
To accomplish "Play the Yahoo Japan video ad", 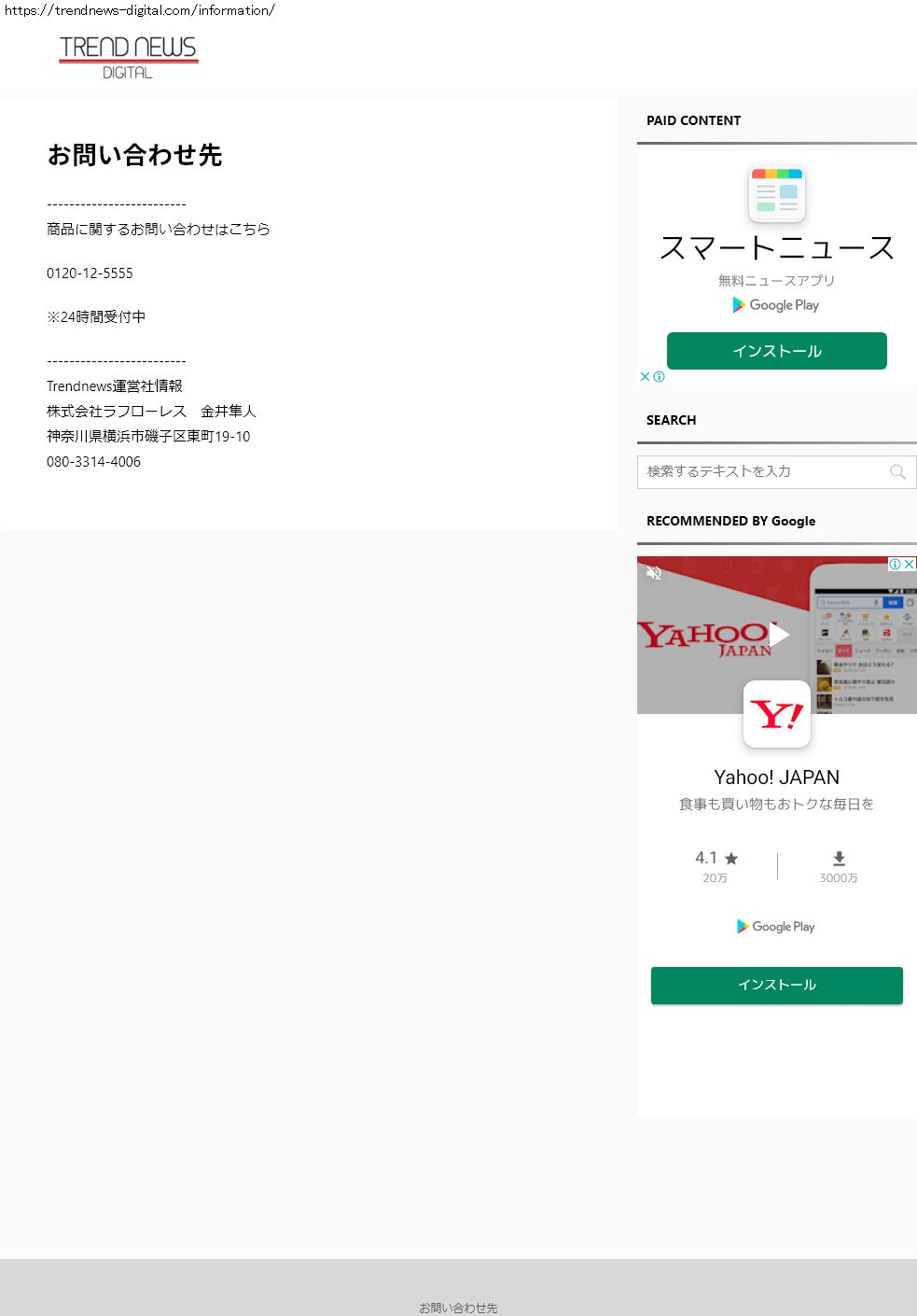I will click(x=777, y=635).
